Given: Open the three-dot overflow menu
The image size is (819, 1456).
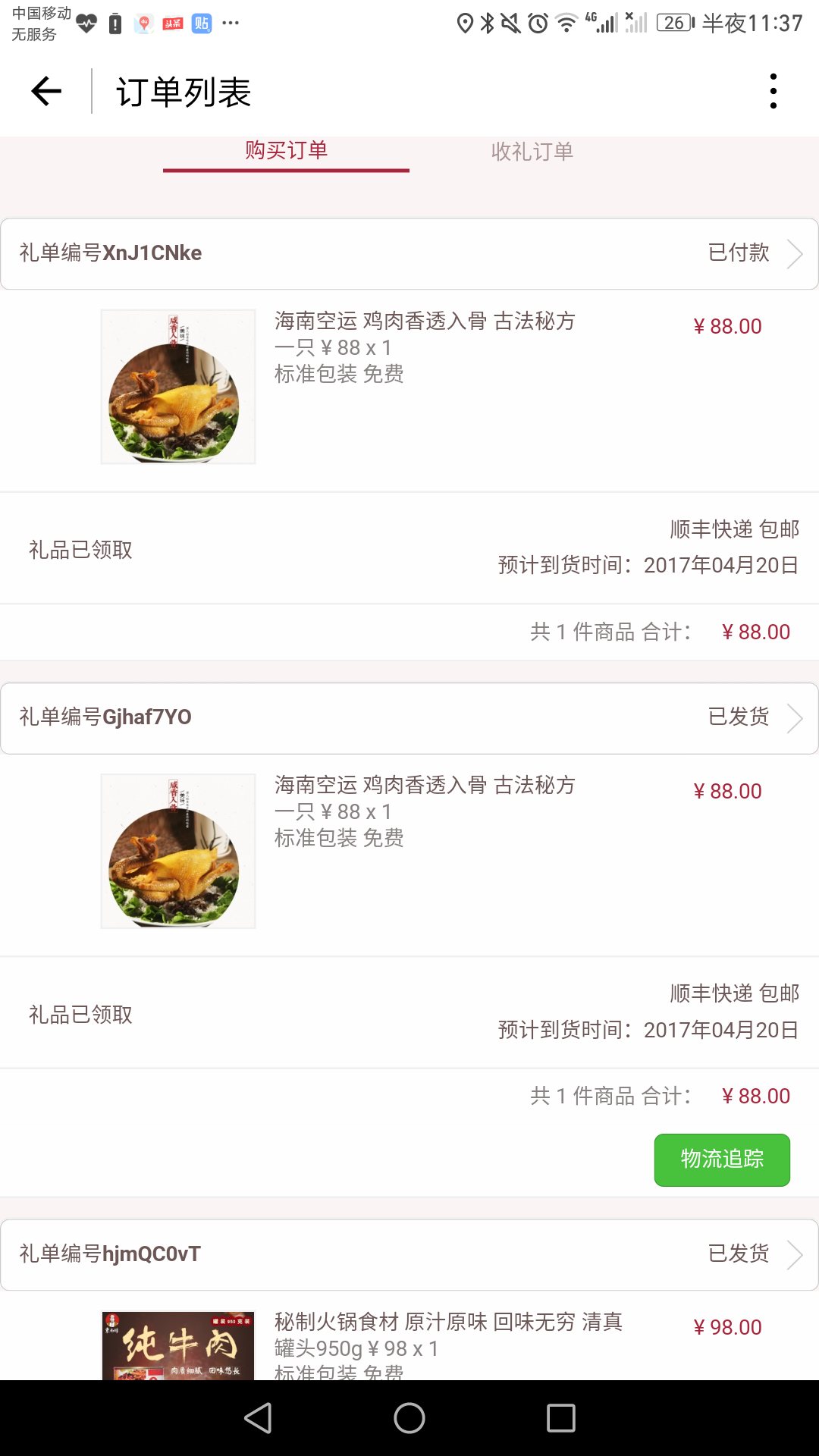Looking at the screenshot, I should click(x=773, y=92).
